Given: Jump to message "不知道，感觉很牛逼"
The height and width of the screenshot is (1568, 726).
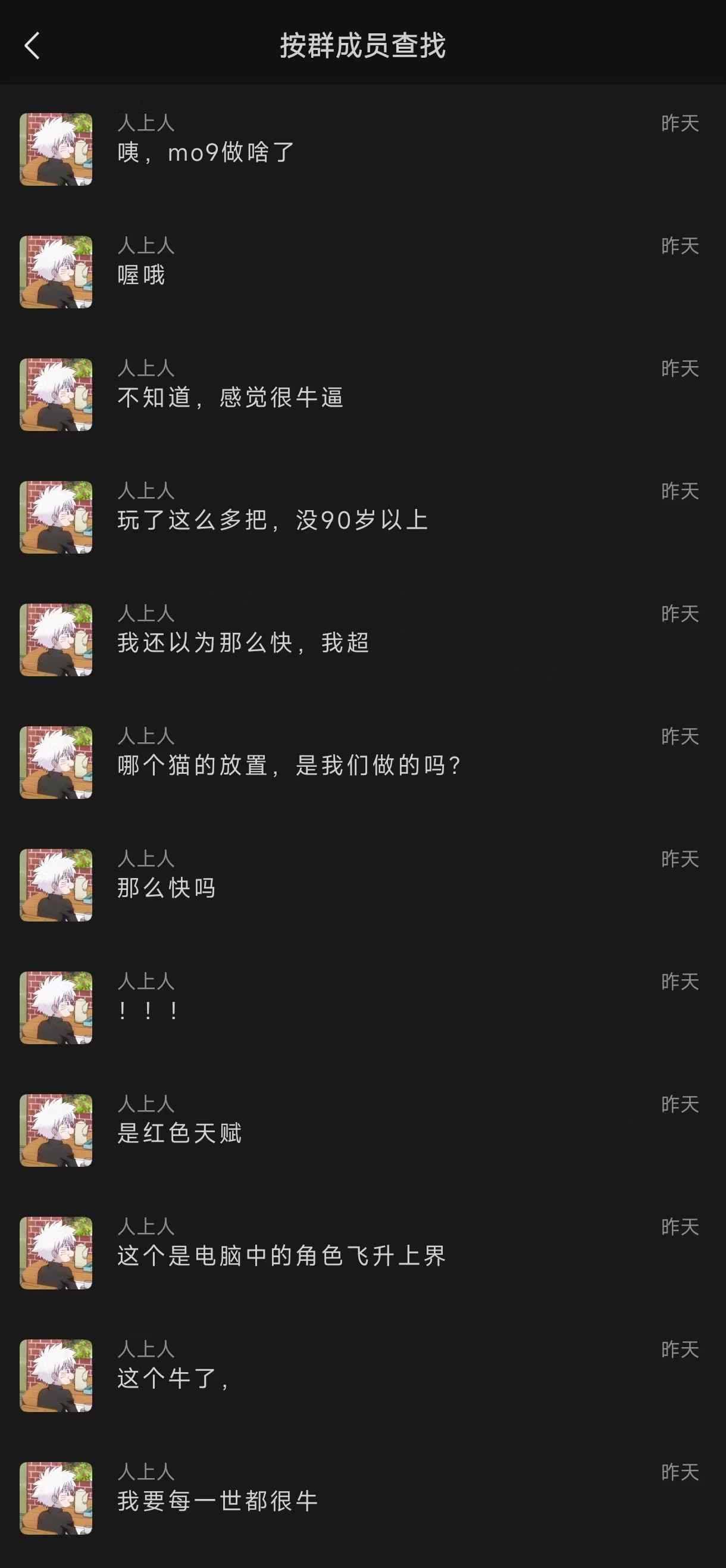Looking at the screenshot, I should click(x=362, y=395).
